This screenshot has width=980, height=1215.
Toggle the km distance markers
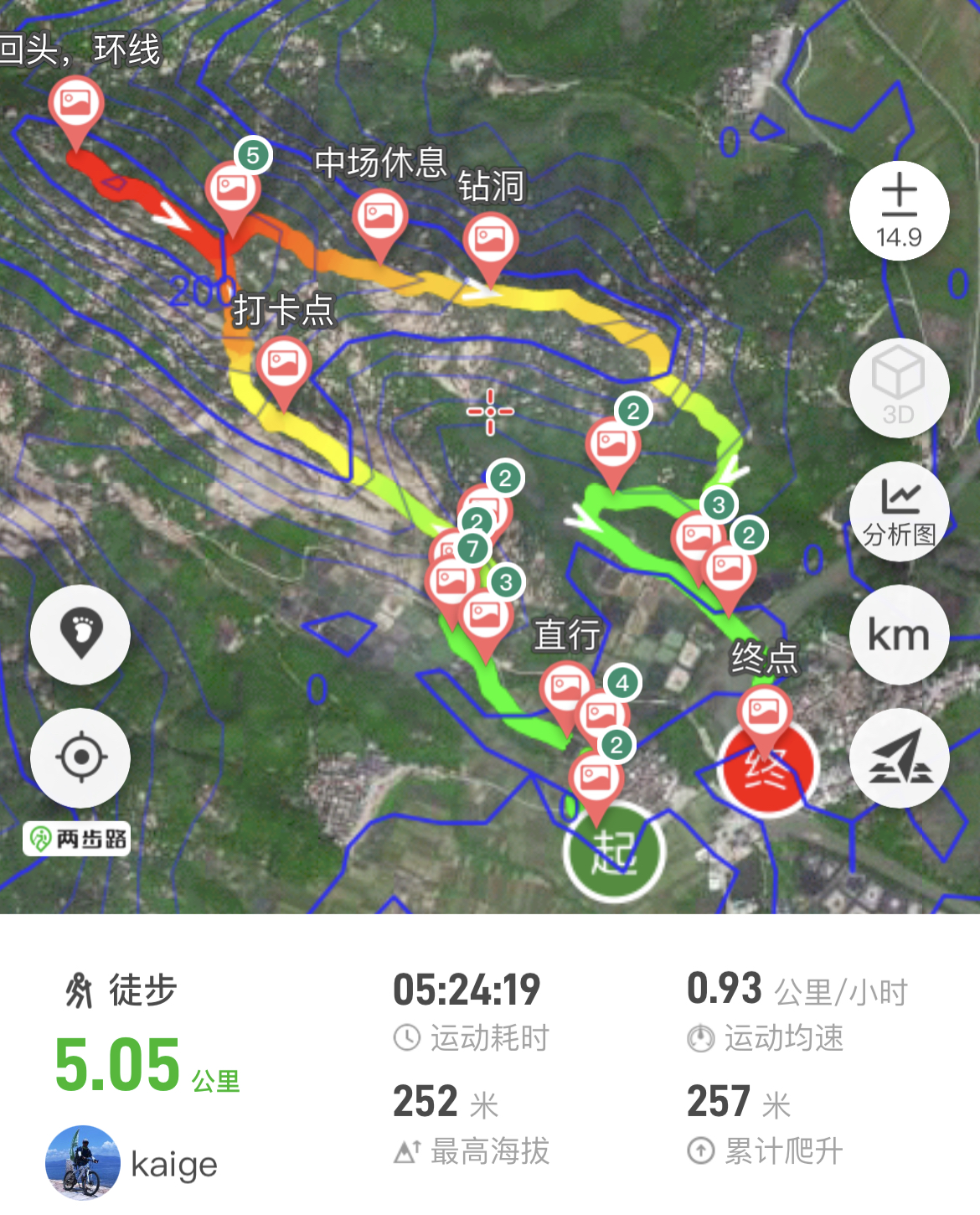pyautogui.click(x=899, y=634)
